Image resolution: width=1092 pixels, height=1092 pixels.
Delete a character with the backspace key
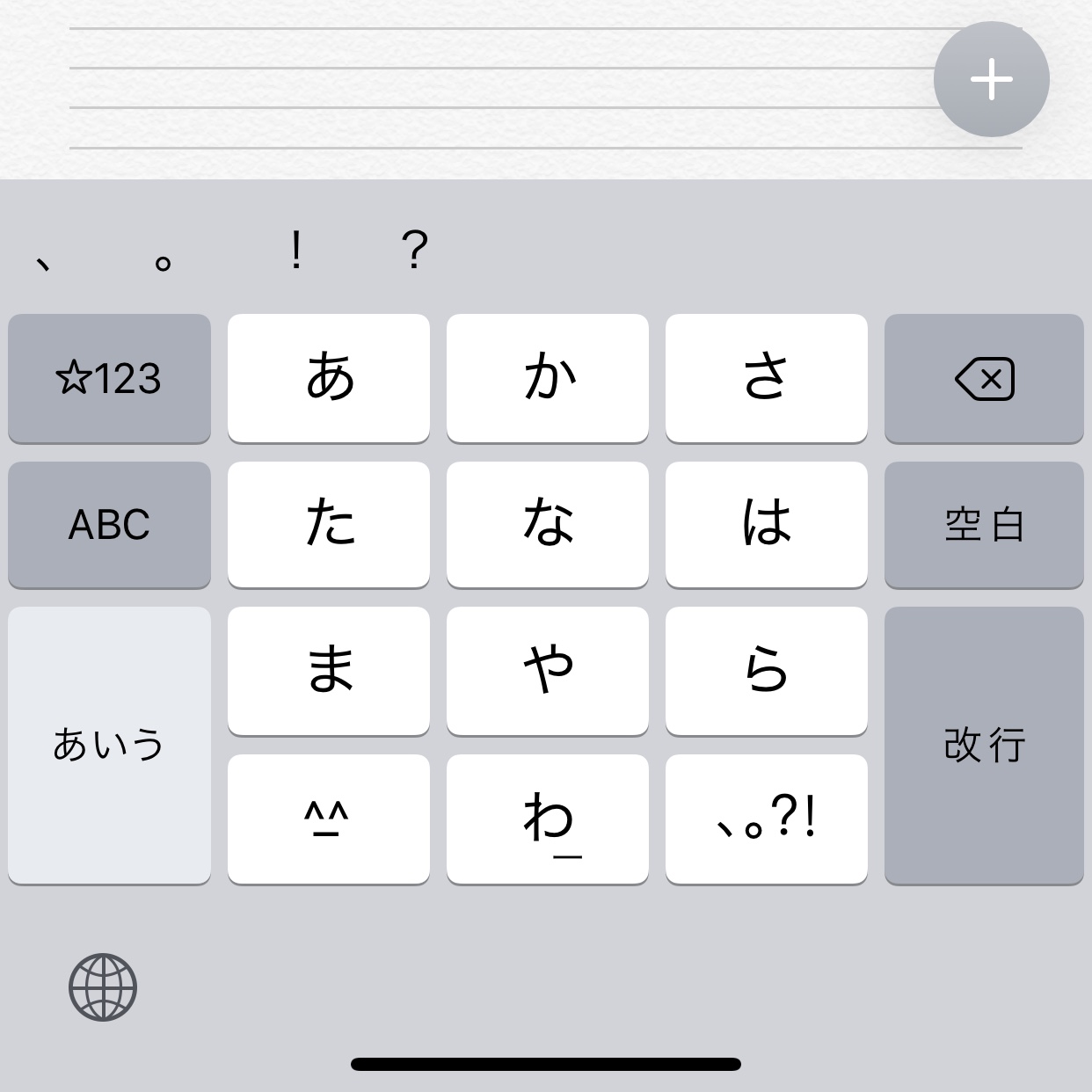984,379
